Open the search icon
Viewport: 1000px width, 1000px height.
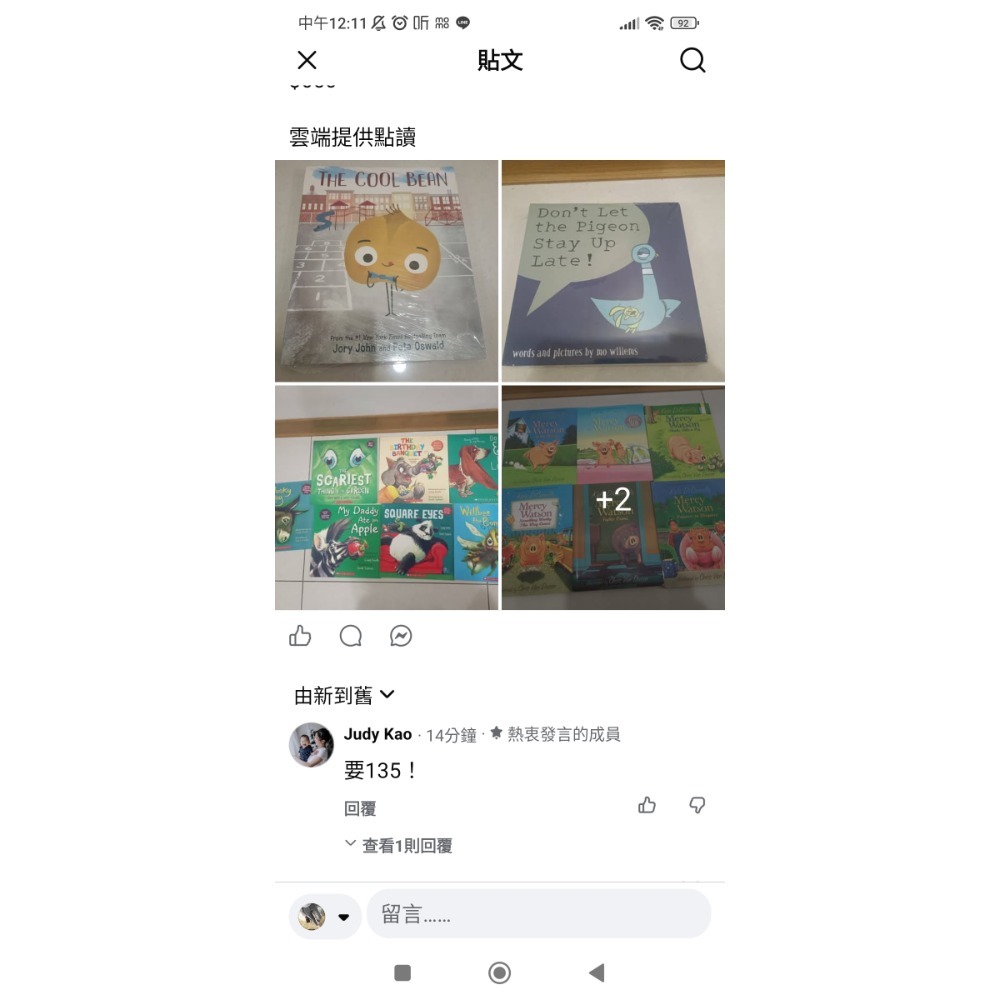point(692,60)
